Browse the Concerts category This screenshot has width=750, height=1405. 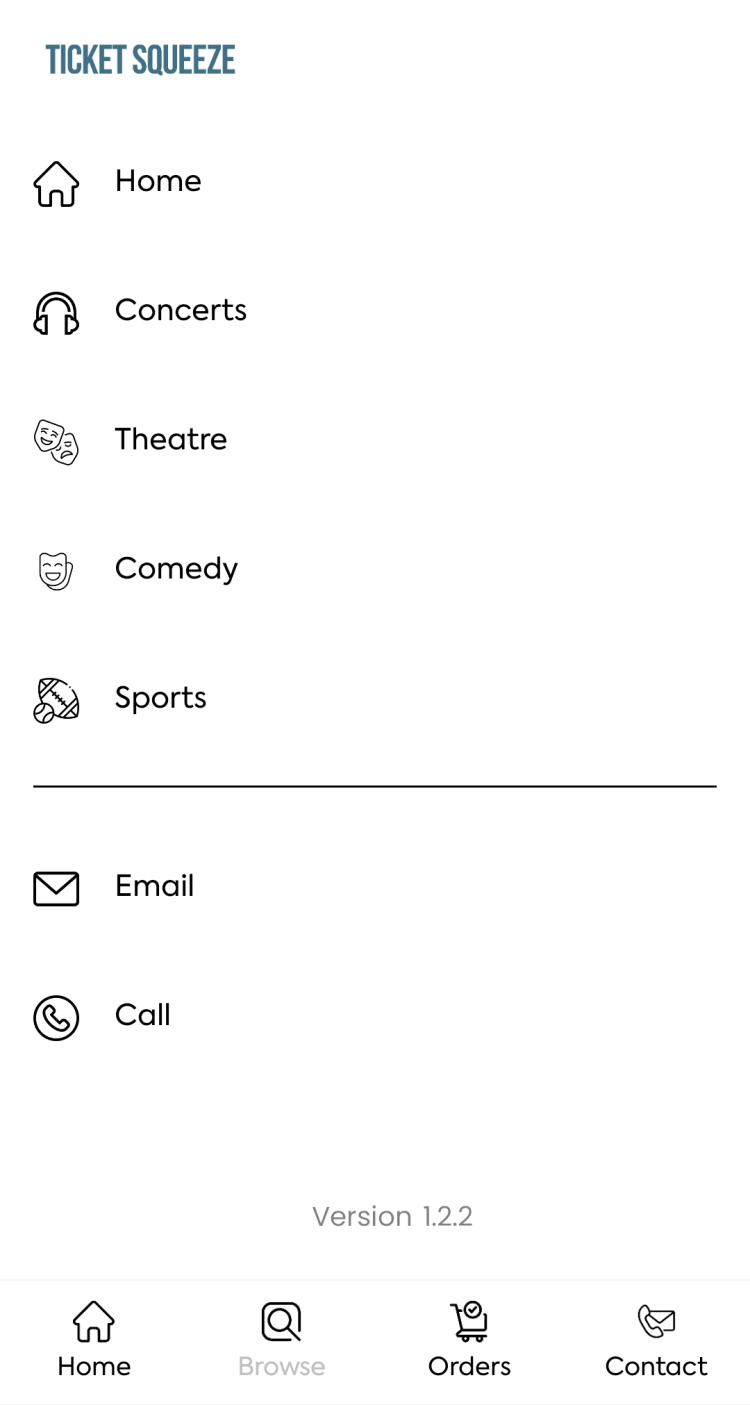(x=180, y=310)
